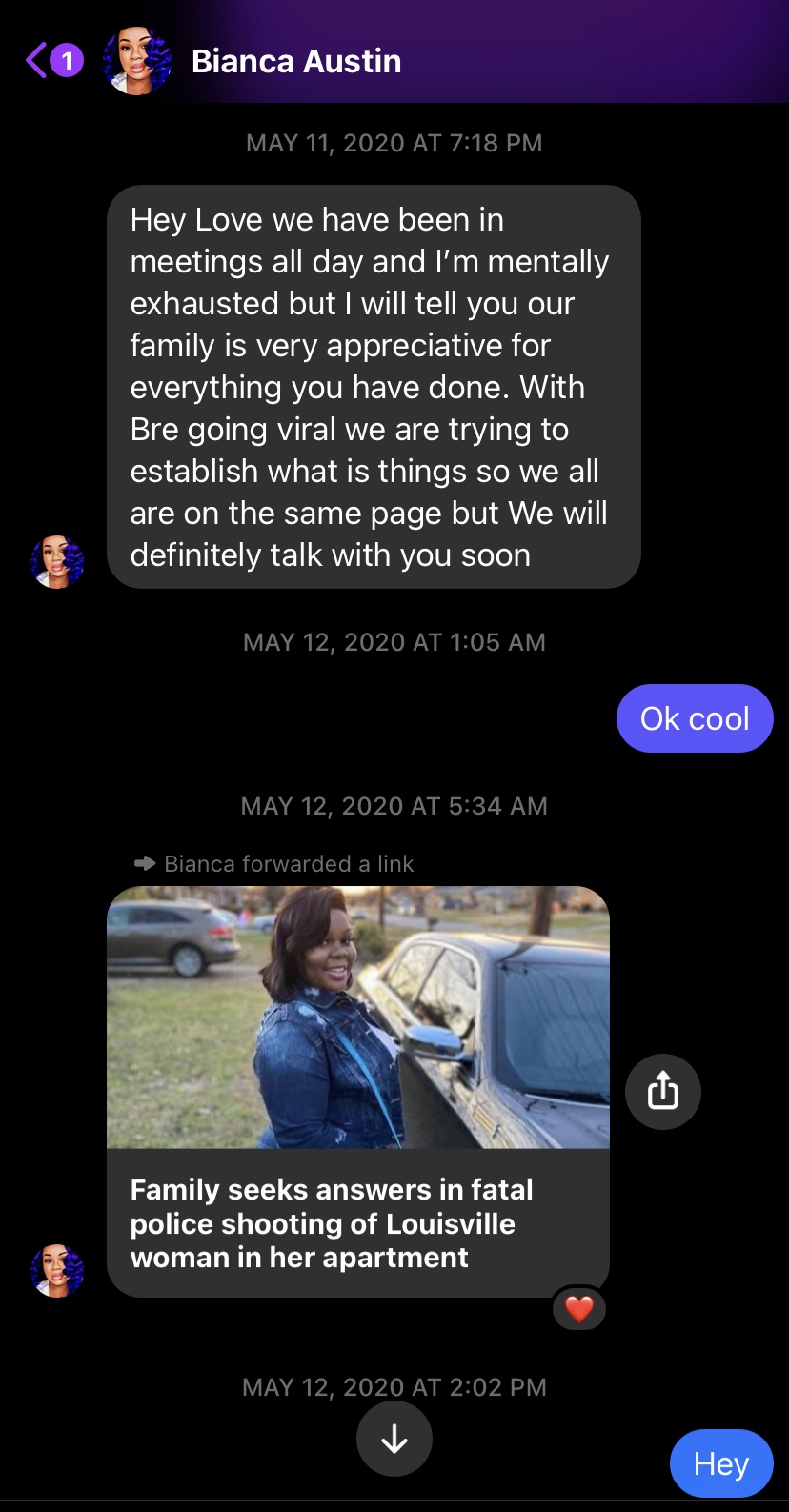
Task: Share the forwarded article link
Action: (663, 1092)
